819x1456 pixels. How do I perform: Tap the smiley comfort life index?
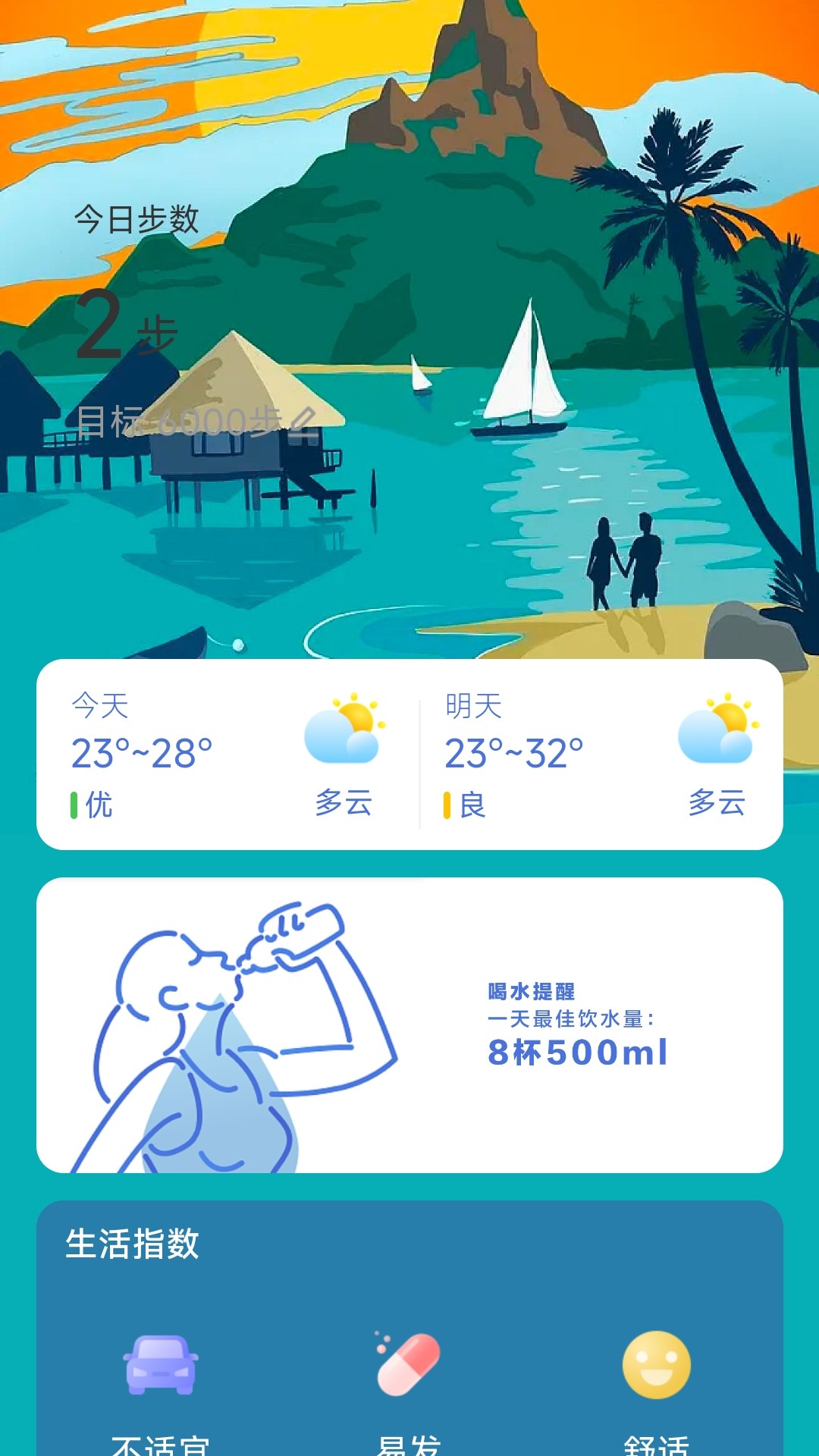pos(657,1365)
